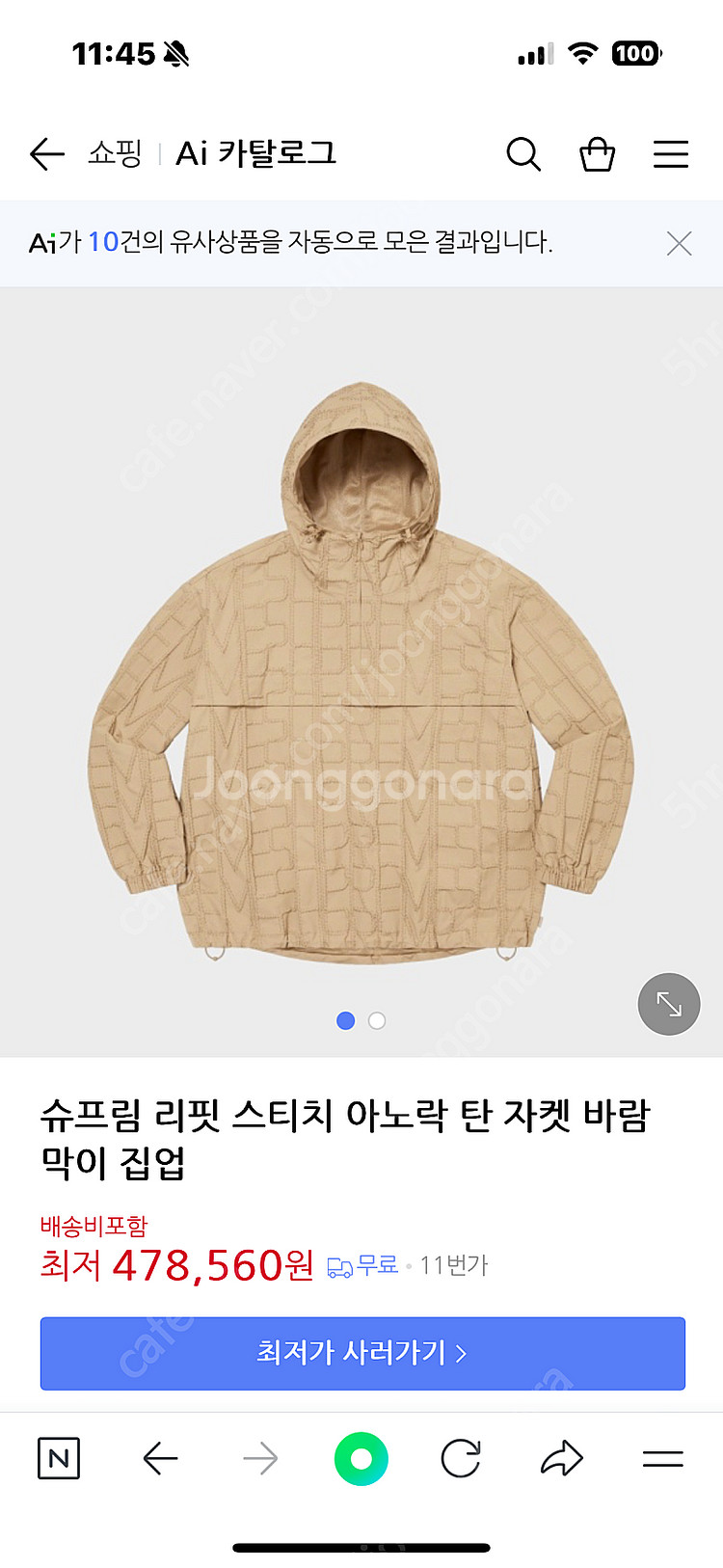Image resolution: width=723 pixels, height=1568 pixels.
Task: Share this page
Action: (x=562, y=1459)
